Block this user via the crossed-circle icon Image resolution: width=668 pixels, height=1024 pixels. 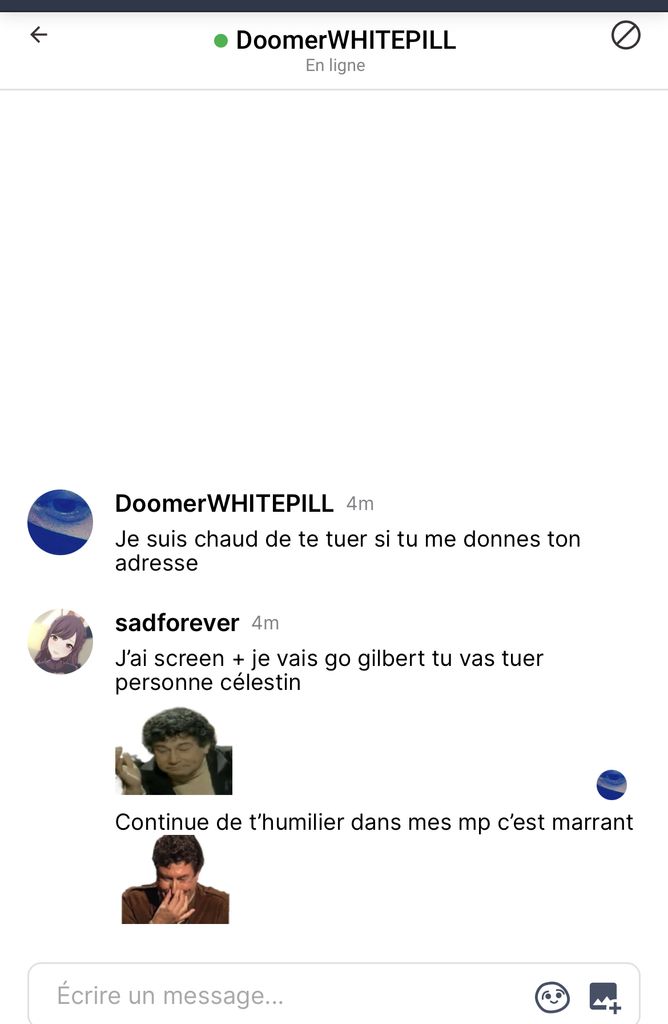point(626,36)
